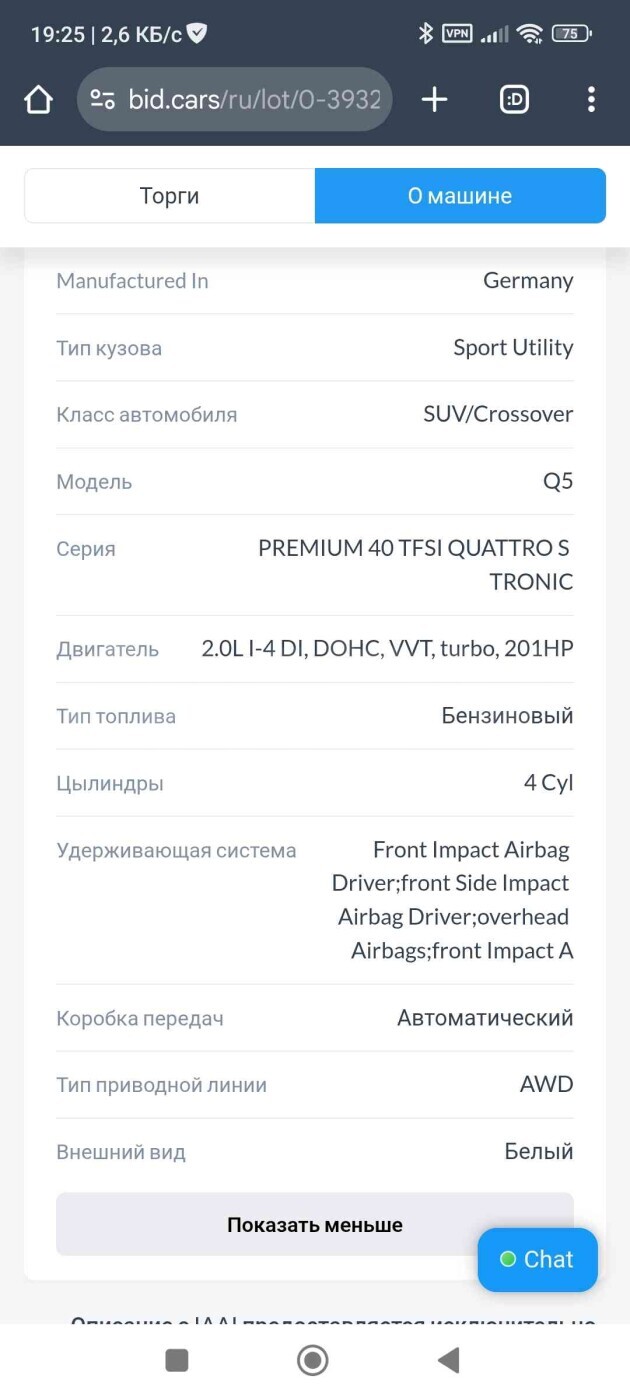Viewport: 630px width, 1400px height.
Task: Open the browser home page
Action: [38, 99]
